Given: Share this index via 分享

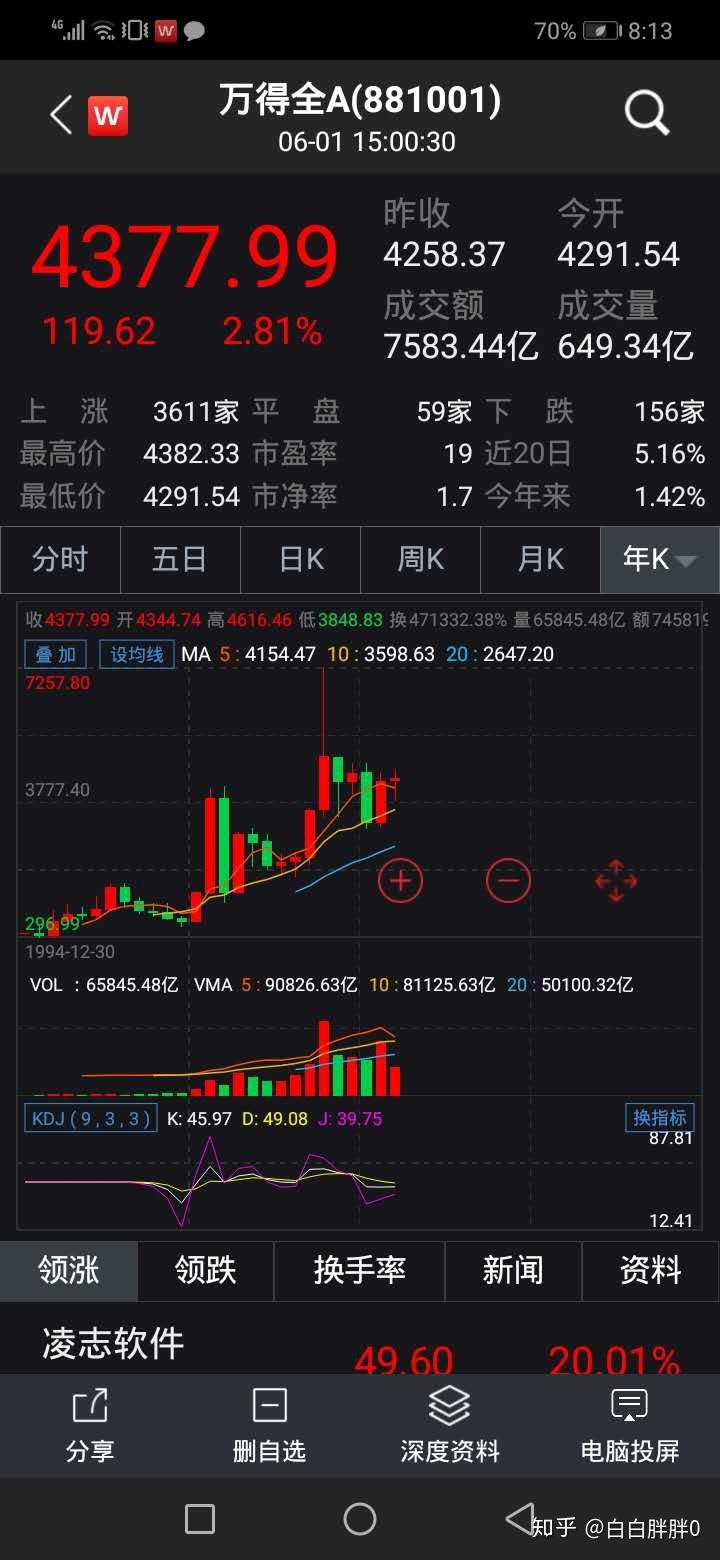Looking at the screenshot, I should pyautogui.click(x=90, y=1424).
